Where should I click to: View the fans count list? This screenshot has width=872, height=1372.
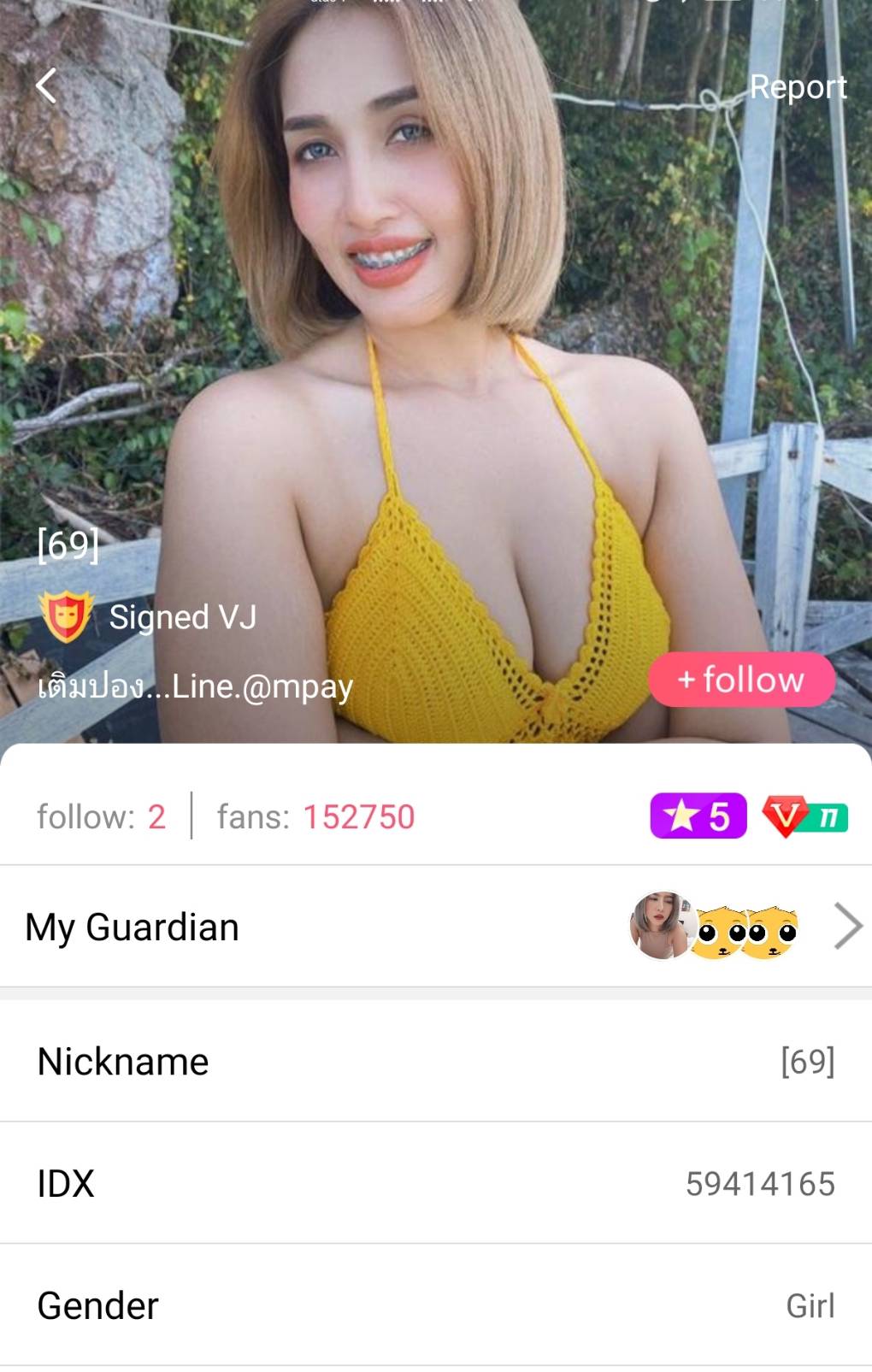click(315, 816)
